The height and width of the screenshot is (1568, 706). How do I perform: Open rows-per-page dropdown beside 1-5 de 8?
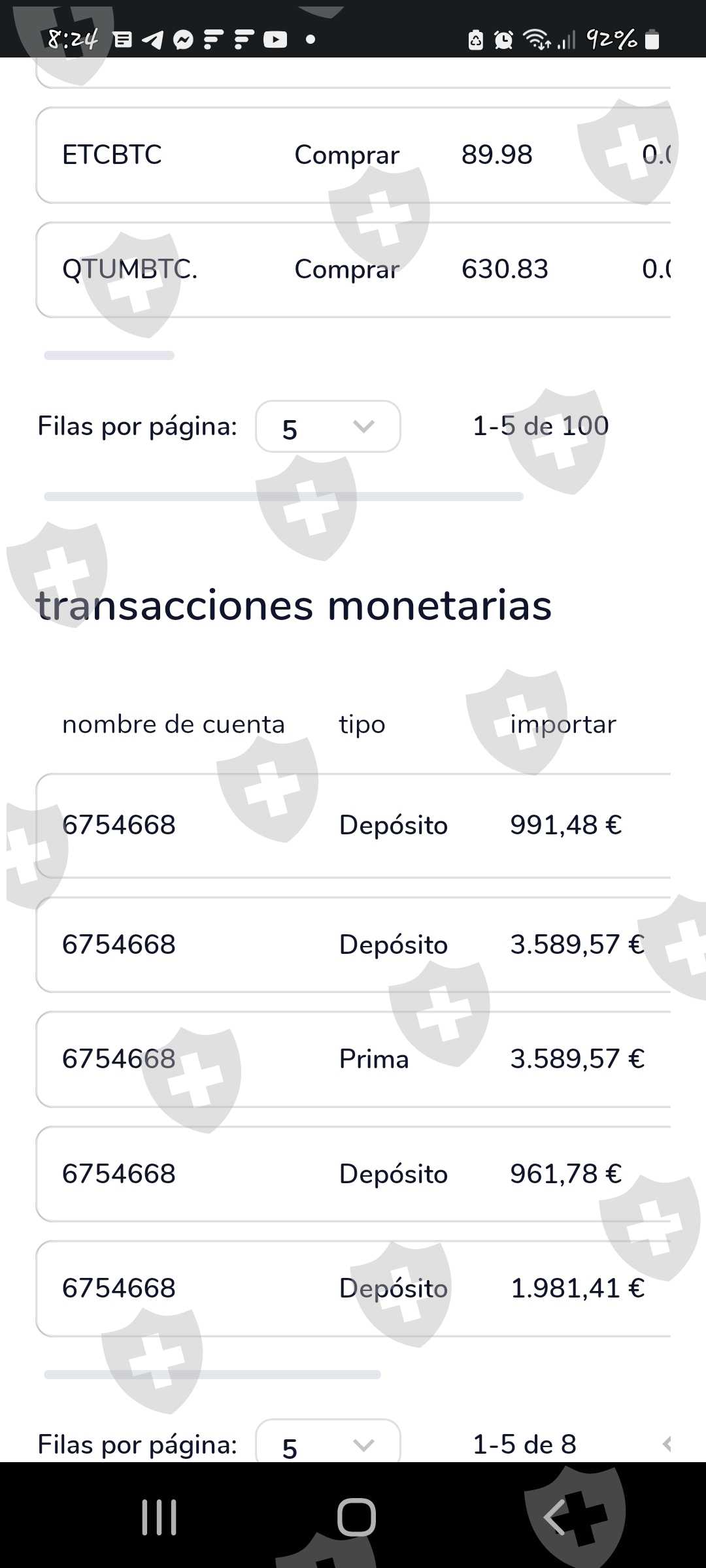point(328,1441)
